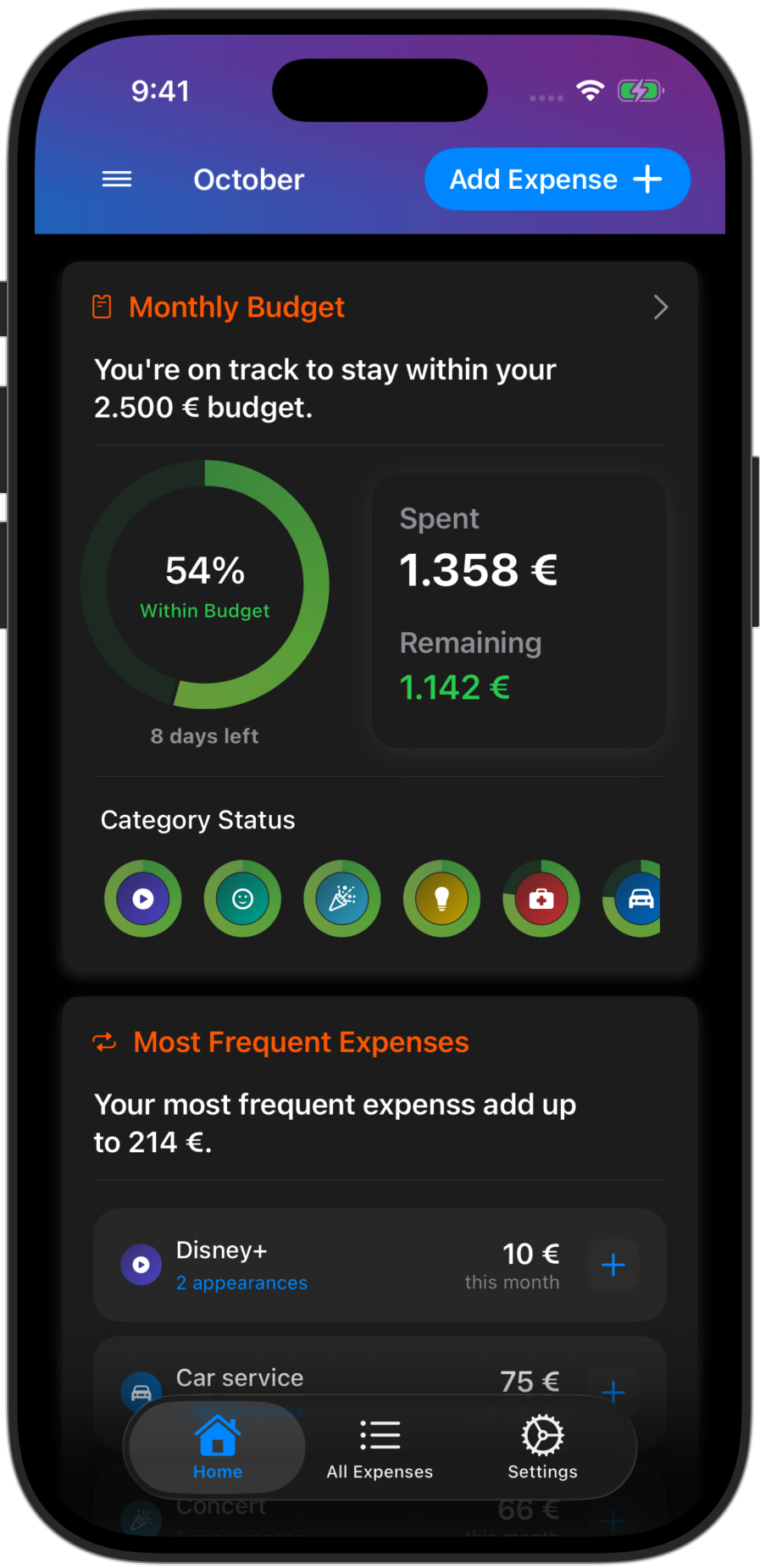Image resolution: width=760 pixels, height=1568 pixels.
Task: Open the Disney+ expense row
Action: click(339, 1265)
